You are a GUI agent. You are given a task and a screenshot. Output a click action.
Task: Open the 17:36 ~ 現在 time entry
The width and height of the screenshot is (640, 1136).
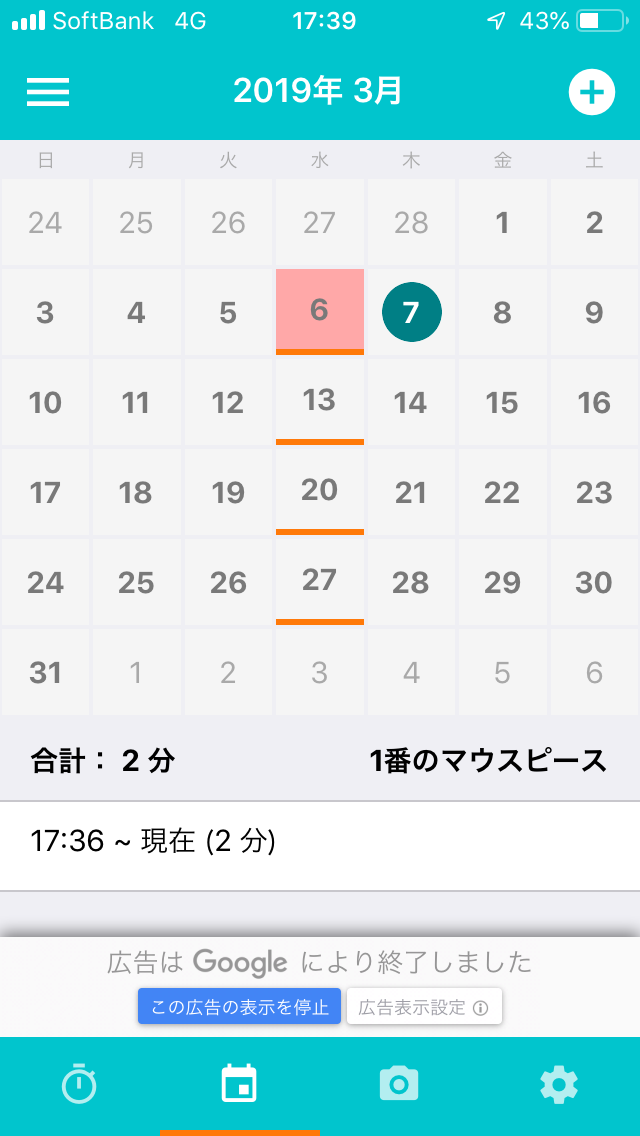pos(320,842)
